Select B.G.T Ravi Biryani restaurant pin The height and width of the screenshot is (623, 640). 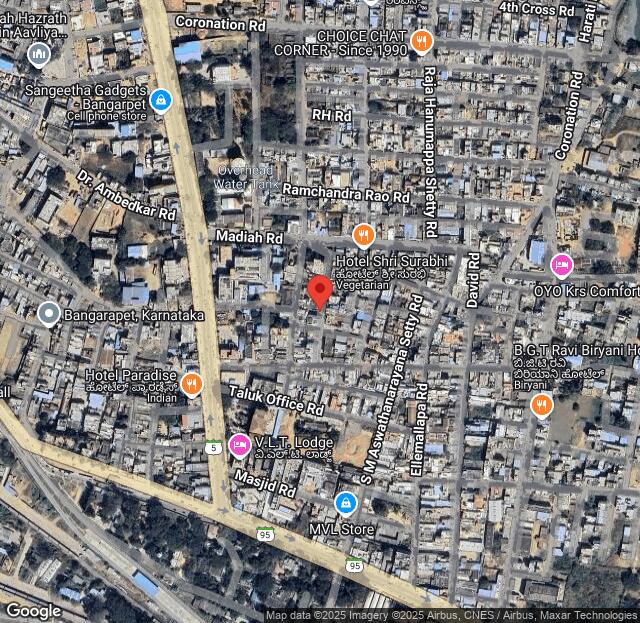point(542,405)
